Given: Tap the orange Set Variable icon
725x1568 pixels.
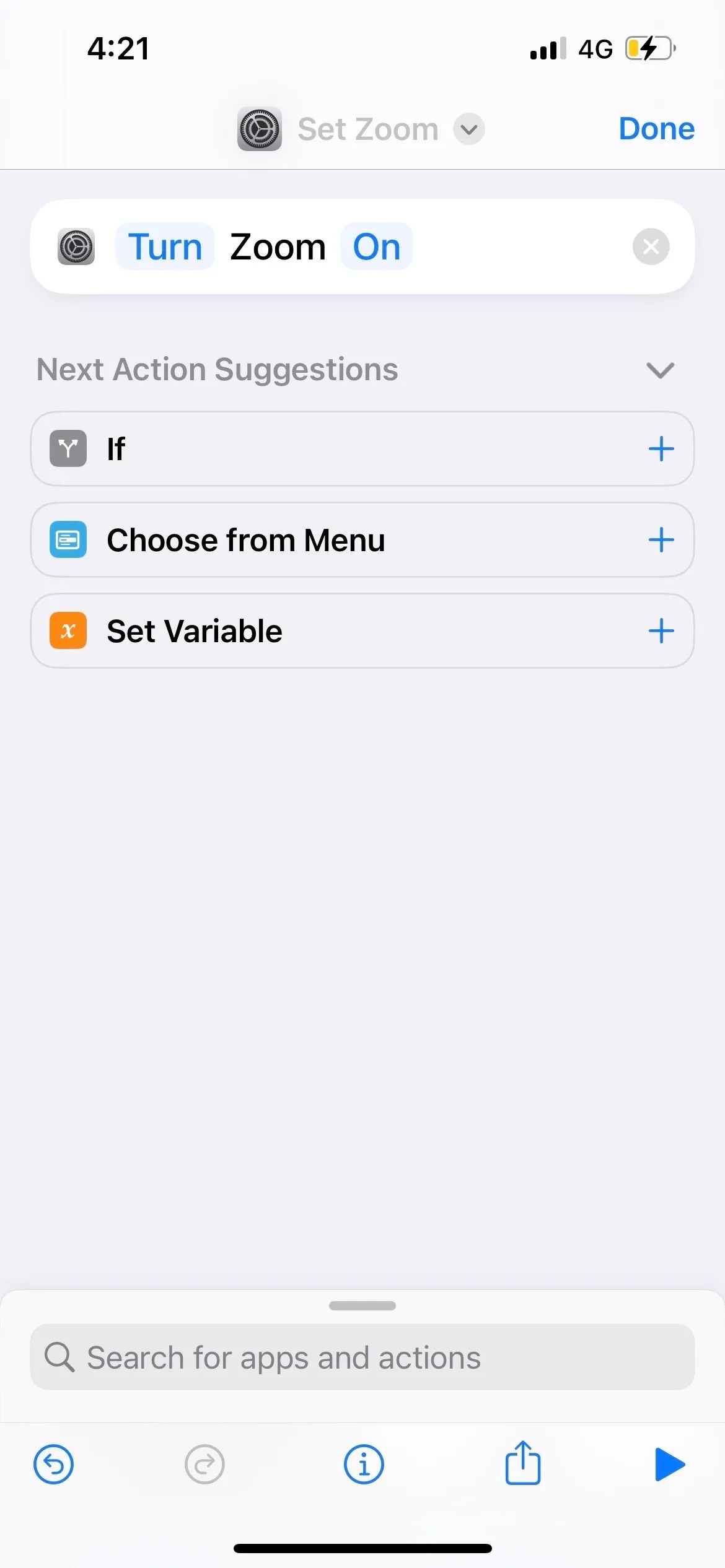Looking at the screenshot, I should [x=68, y=631].
